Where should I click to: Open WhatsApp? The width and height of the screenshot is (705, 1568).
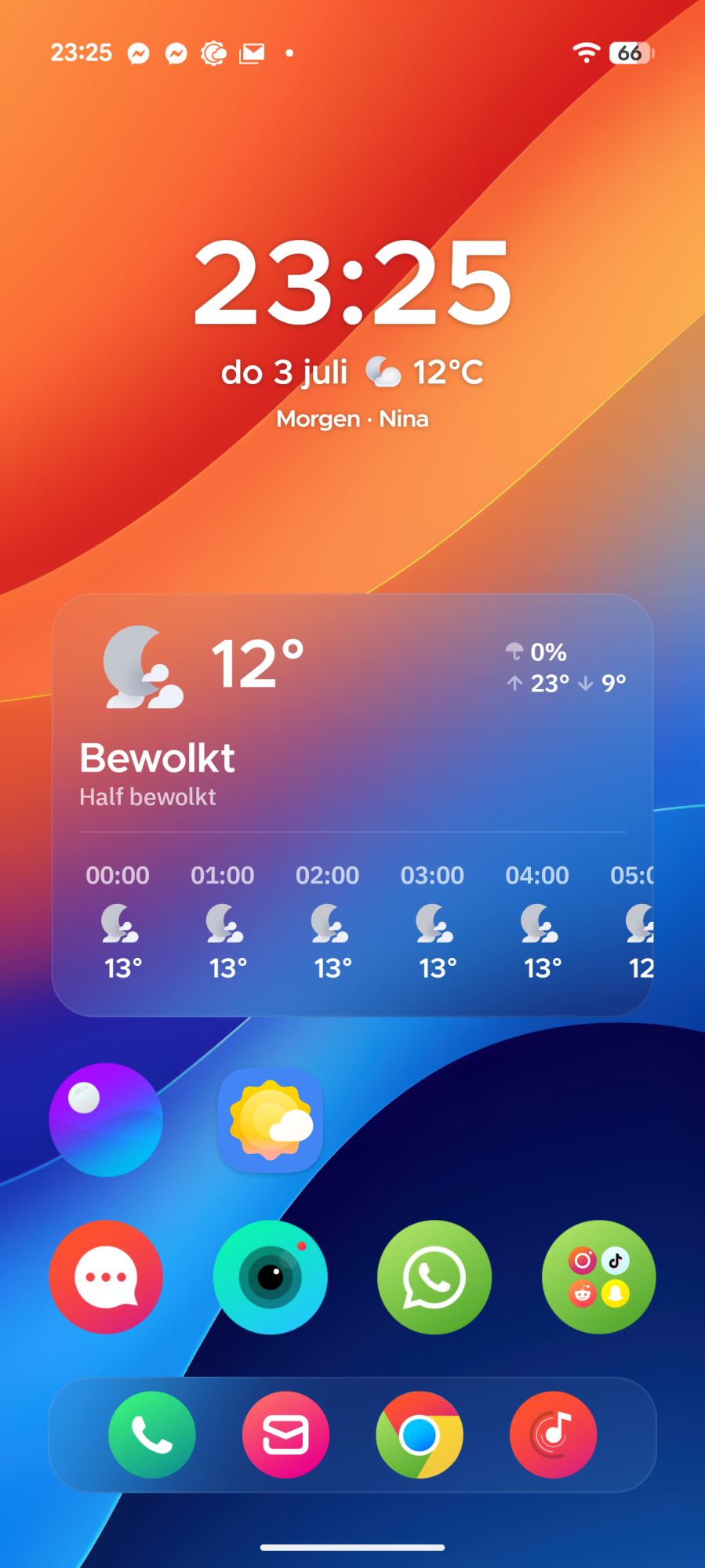point(434,1276)
